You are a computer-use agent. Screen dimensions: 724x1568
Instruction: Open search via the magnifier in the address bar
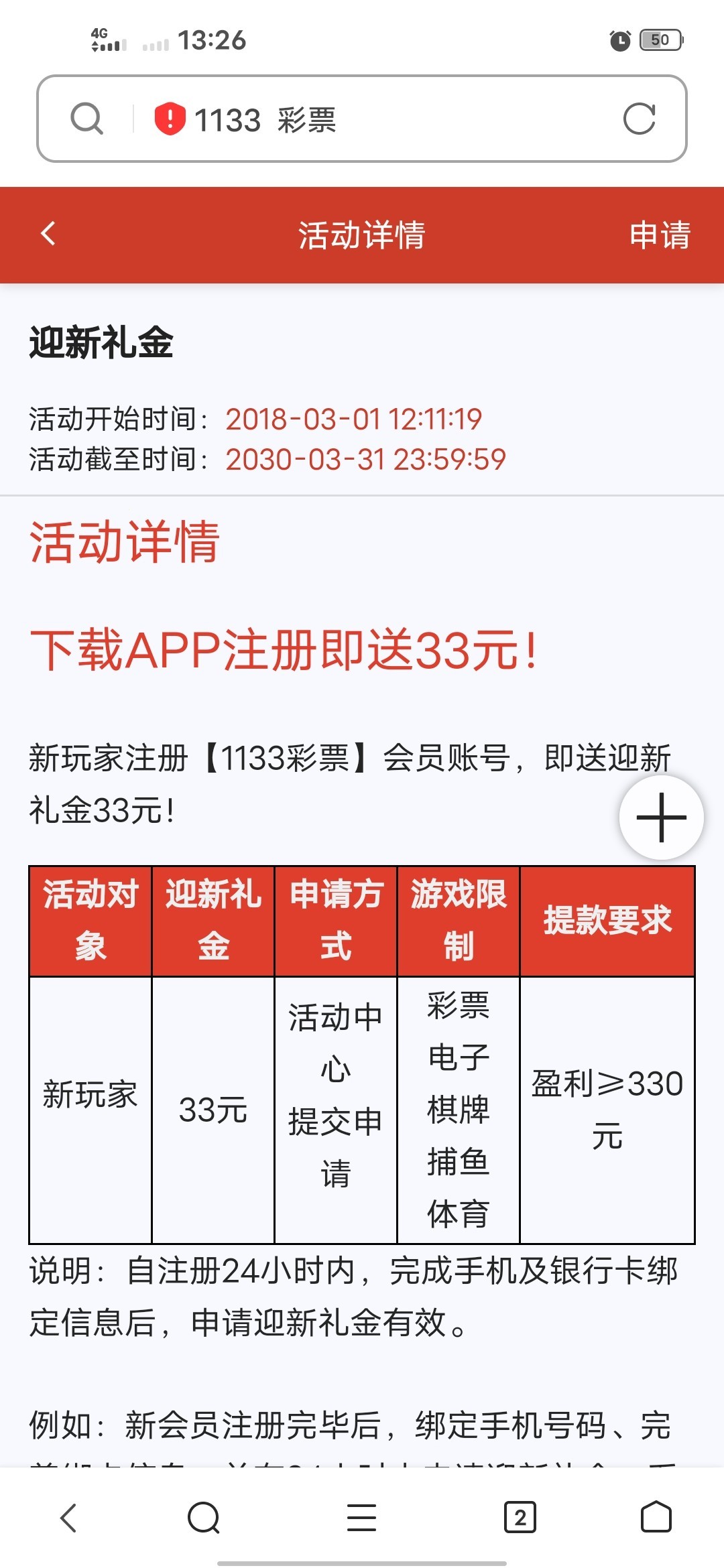(x=86, y=119)
